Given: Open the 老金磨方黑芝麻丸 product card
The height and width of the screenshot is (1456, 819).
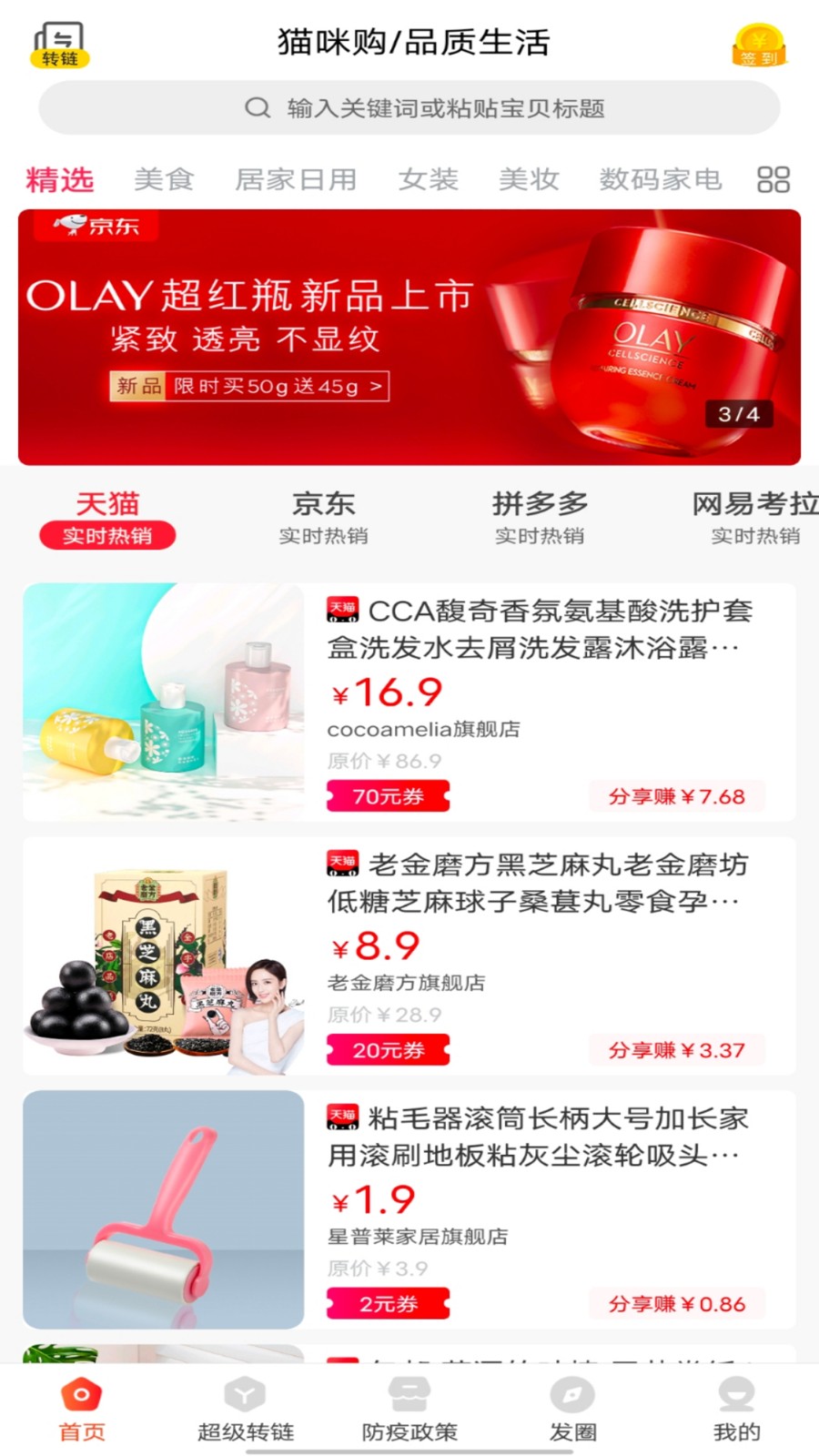Looking at the screenshot, I should 409,955.
